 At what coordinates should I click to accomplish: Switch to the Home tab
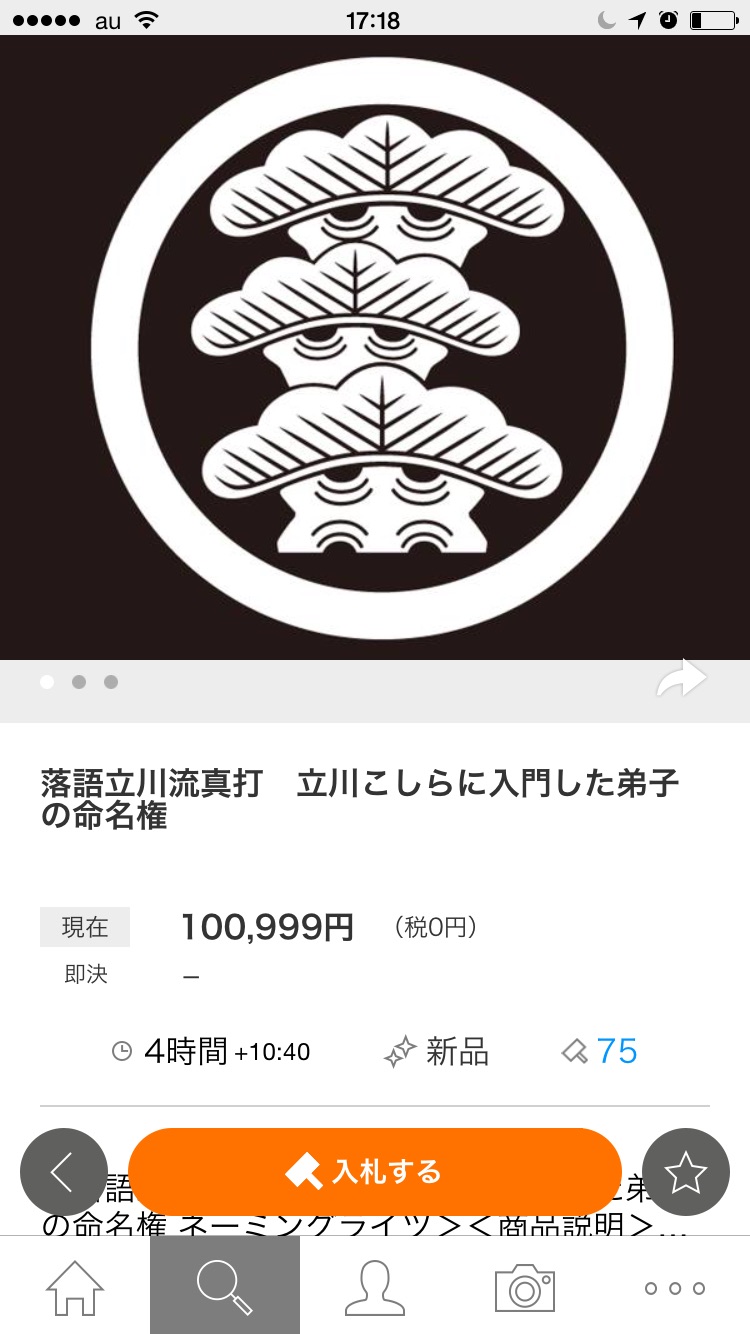pos(75,1288)
